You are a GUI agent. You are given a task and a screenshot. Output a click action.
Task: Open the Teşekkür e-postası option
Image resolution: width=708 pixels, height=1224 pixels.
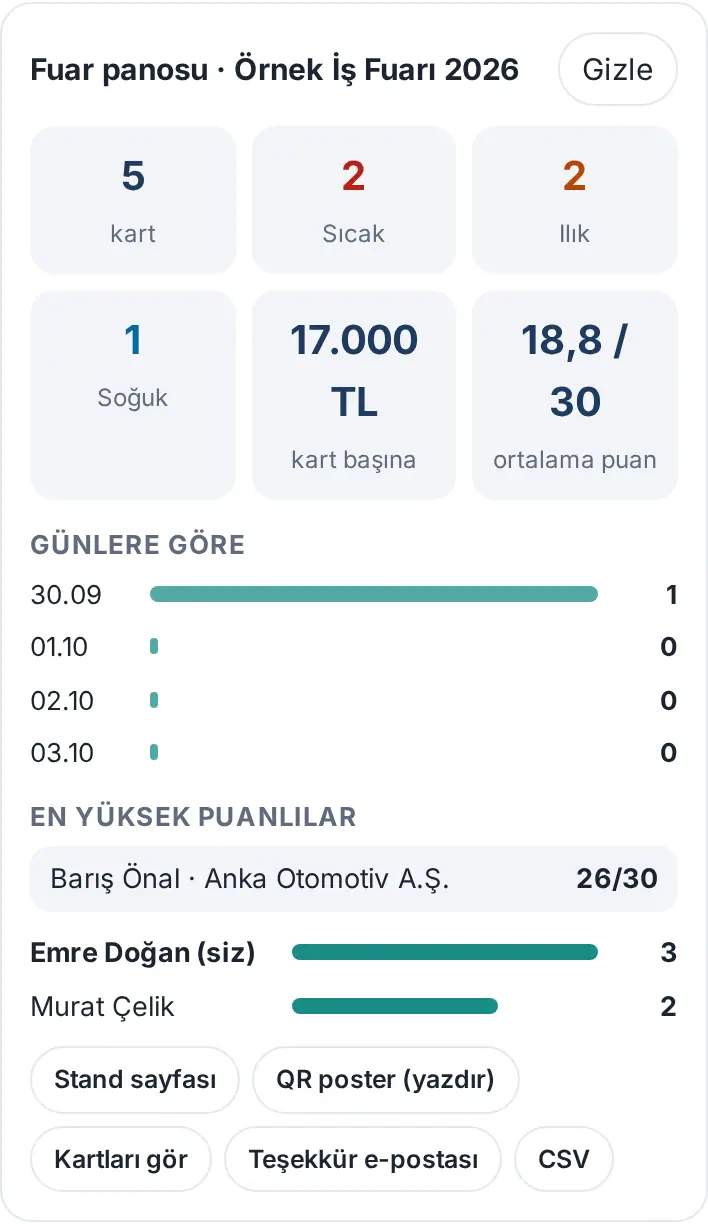click(x=363, y=1160)
